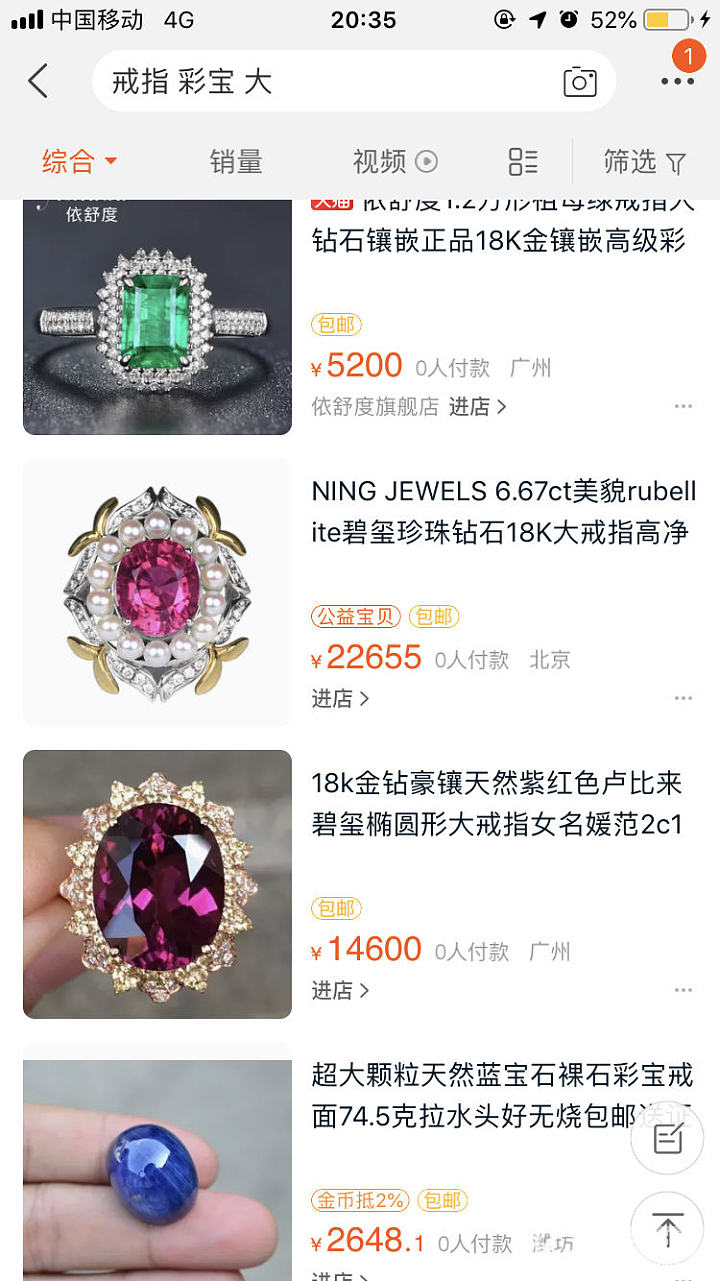Show more options for the ¥22655 item

tap(683, 698)
